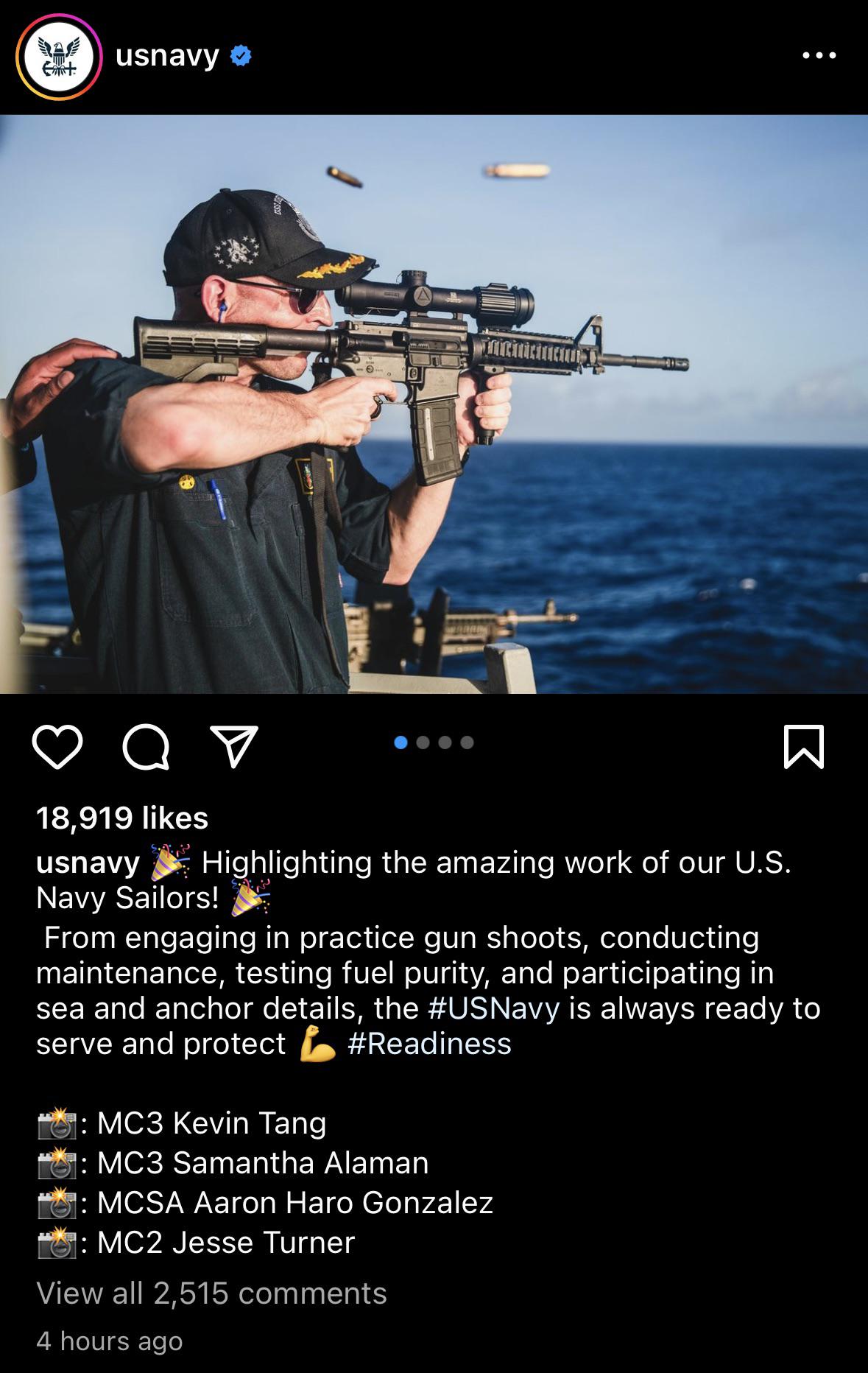This screenshot has width=868, height=1373.
Task: Save the post with the bookmark icon
Action: [804, 747]
